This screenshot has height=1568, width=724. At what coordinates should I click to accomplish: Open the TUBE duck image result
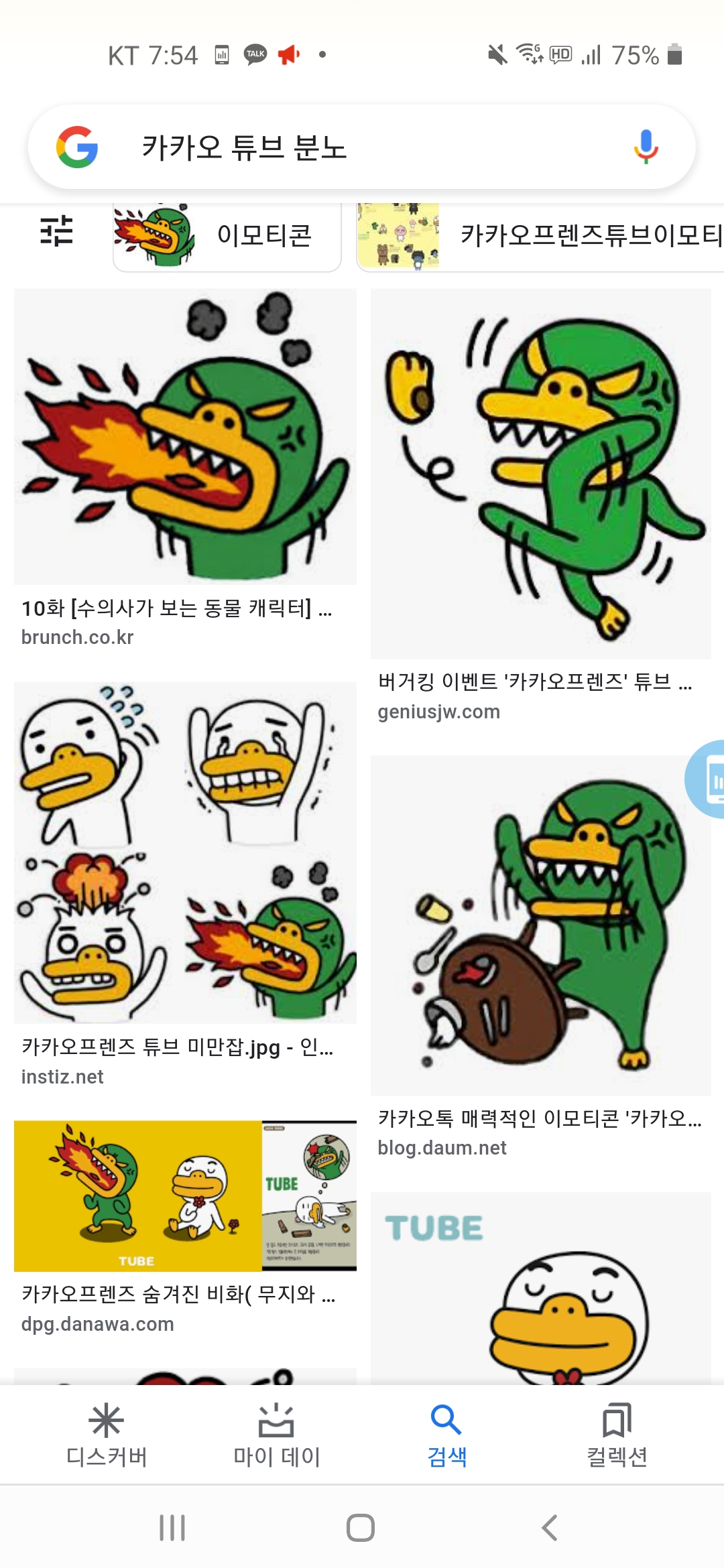point(540,1287)
